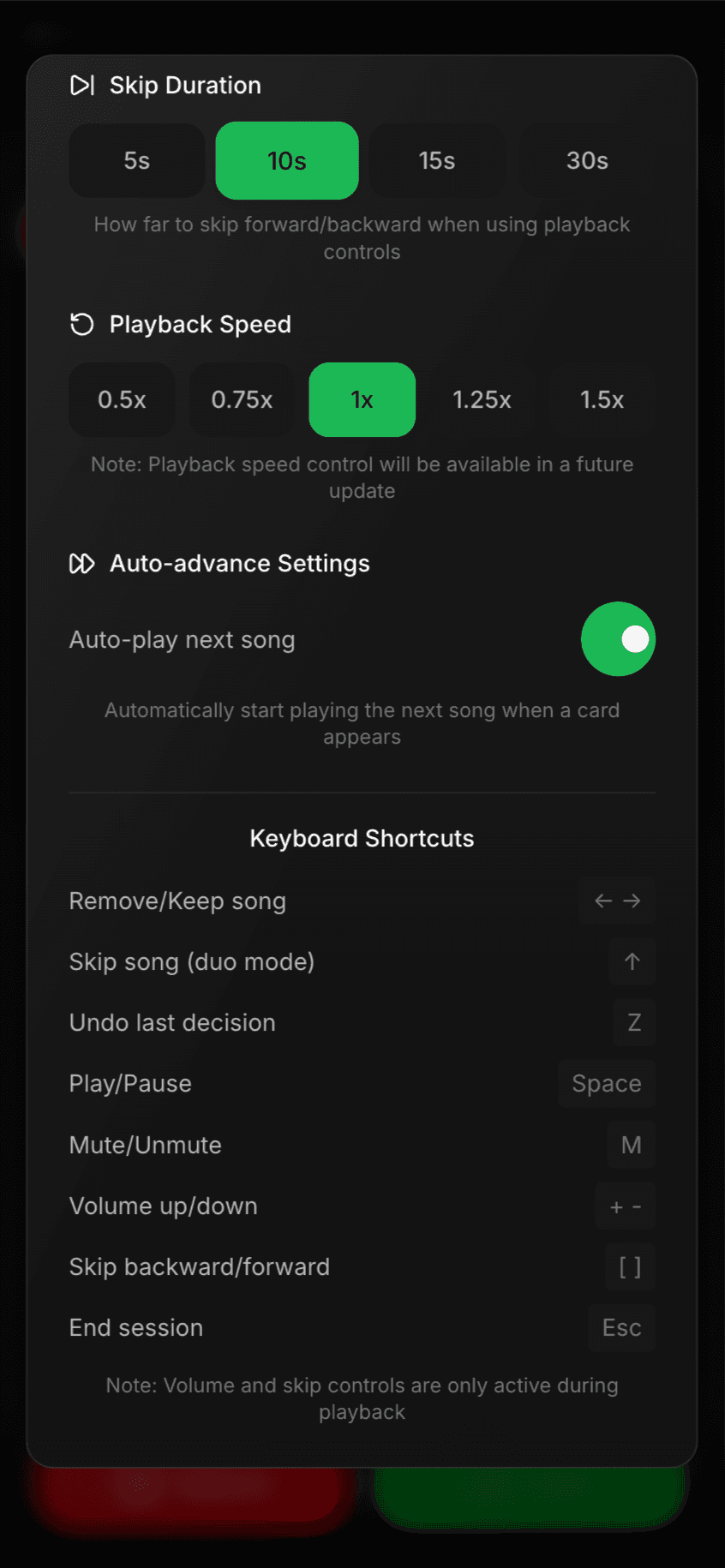
Task: Click the Esc badge next to End session
Action: point(621,1327)
